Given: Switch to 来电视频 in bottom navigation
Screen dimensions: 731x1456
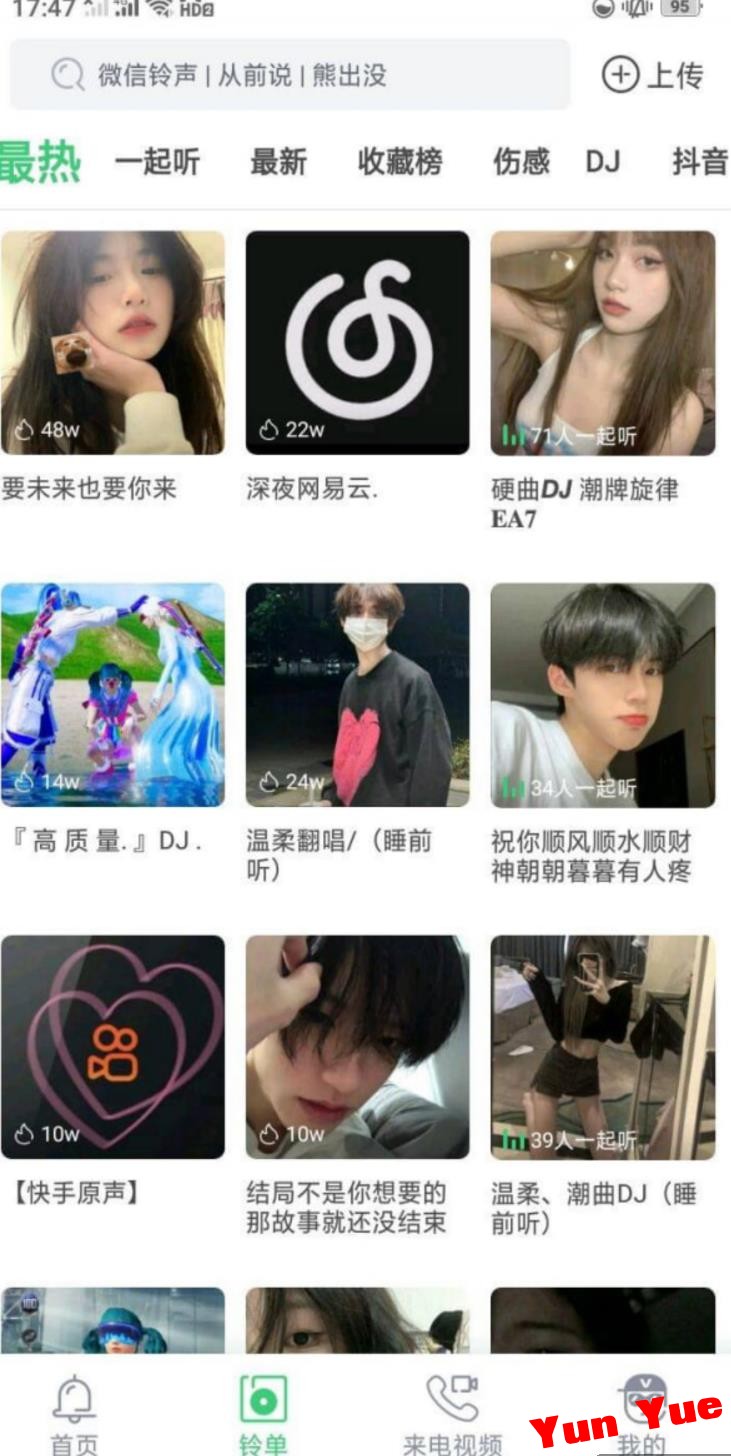Looking at the screenshot, I should [452, 1412].
